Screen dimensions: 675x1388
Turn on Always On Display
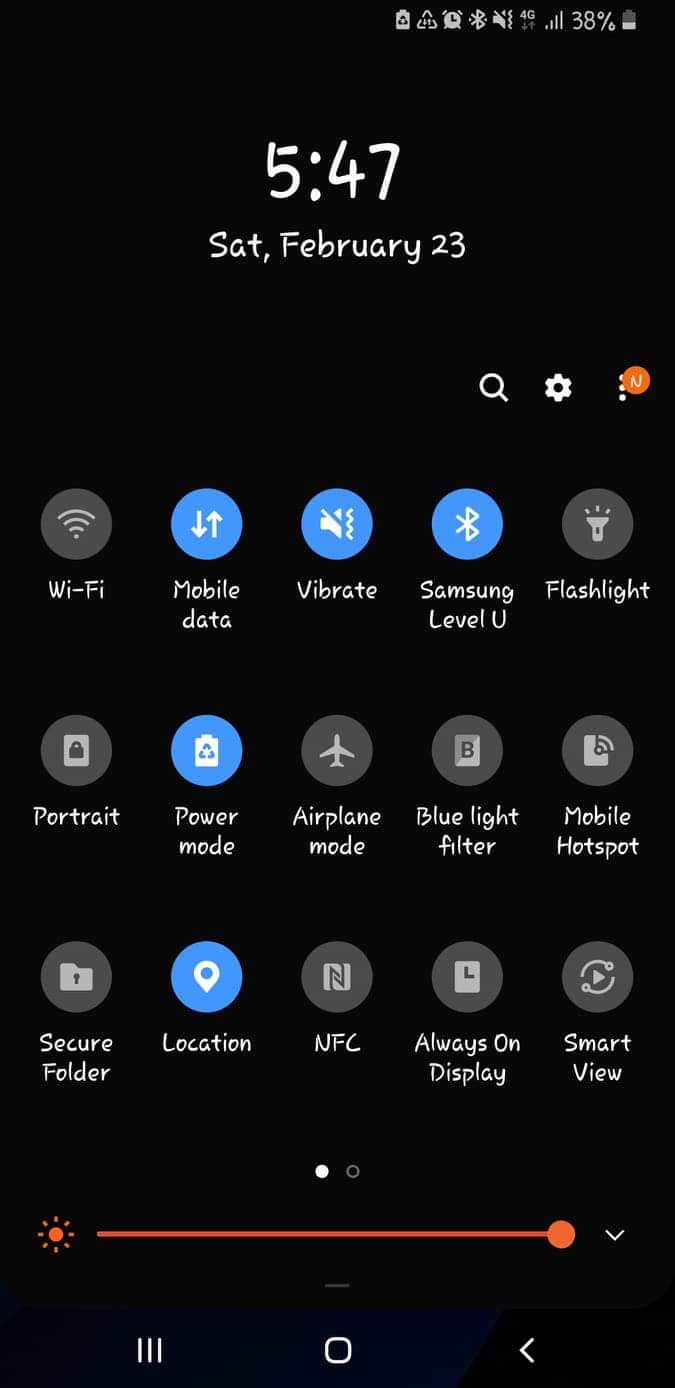pyautogui.click(x=467, y=977)
